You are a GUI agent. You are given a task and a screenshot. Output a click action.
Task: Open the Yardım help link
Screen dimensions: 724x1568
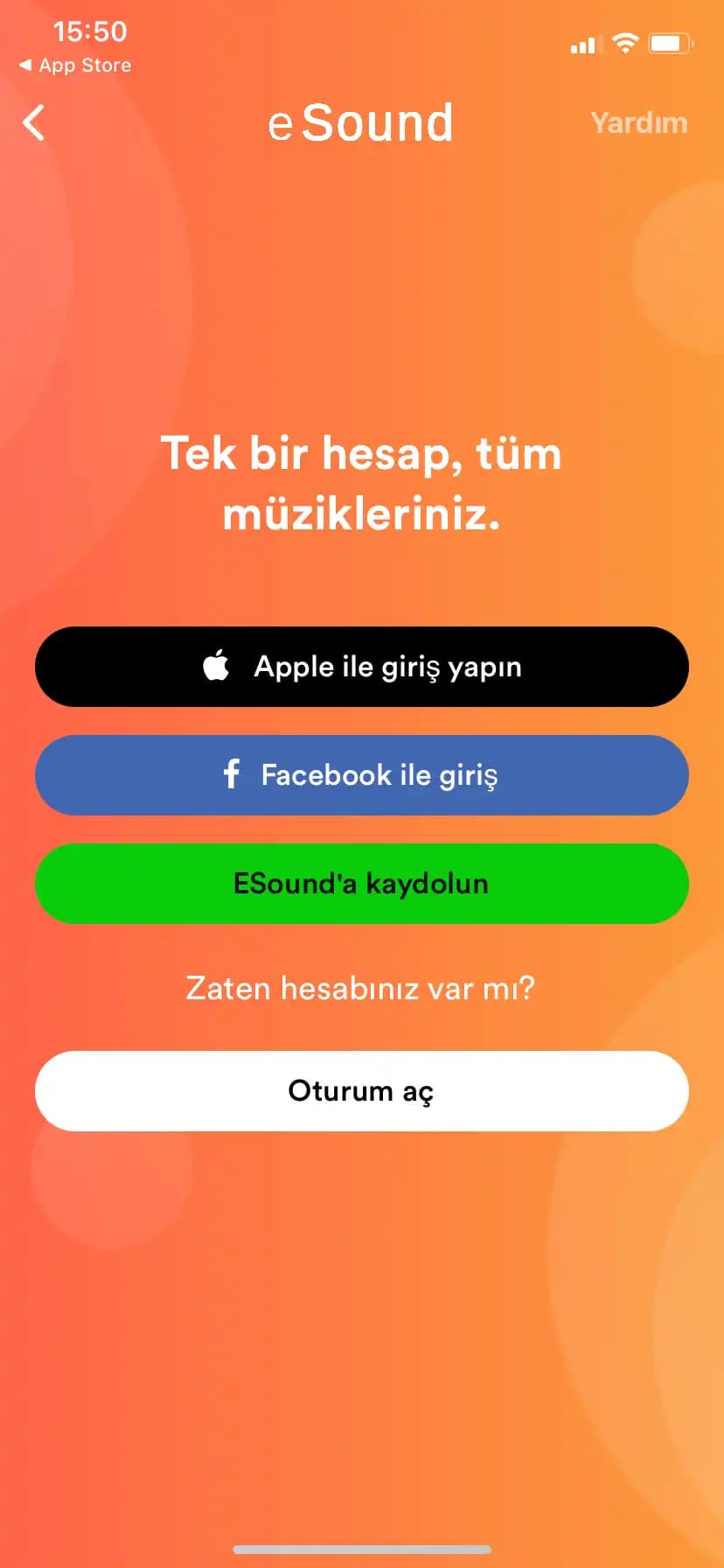[638, 122]
